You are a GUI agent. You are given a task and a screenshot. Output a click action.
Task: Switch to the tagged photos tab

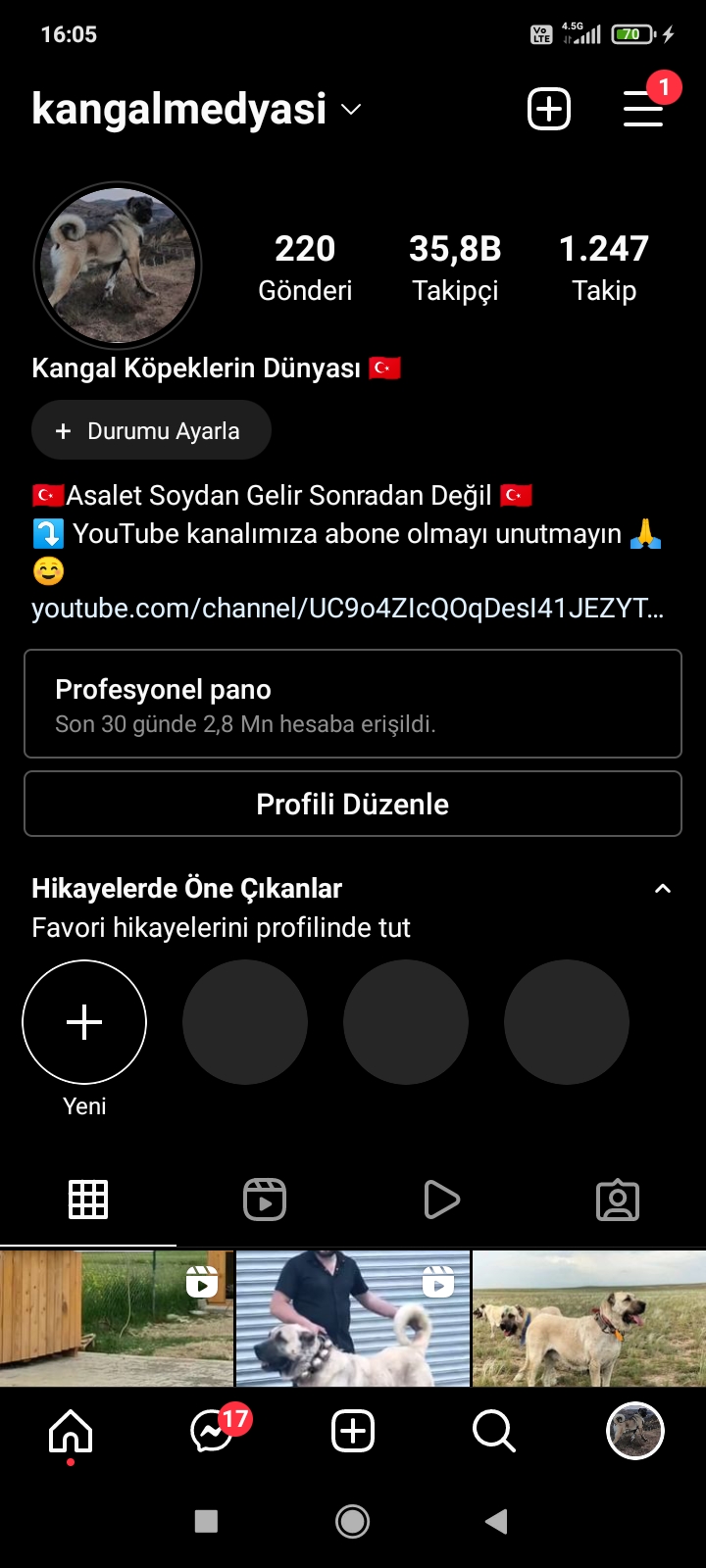pos(618,1200)
